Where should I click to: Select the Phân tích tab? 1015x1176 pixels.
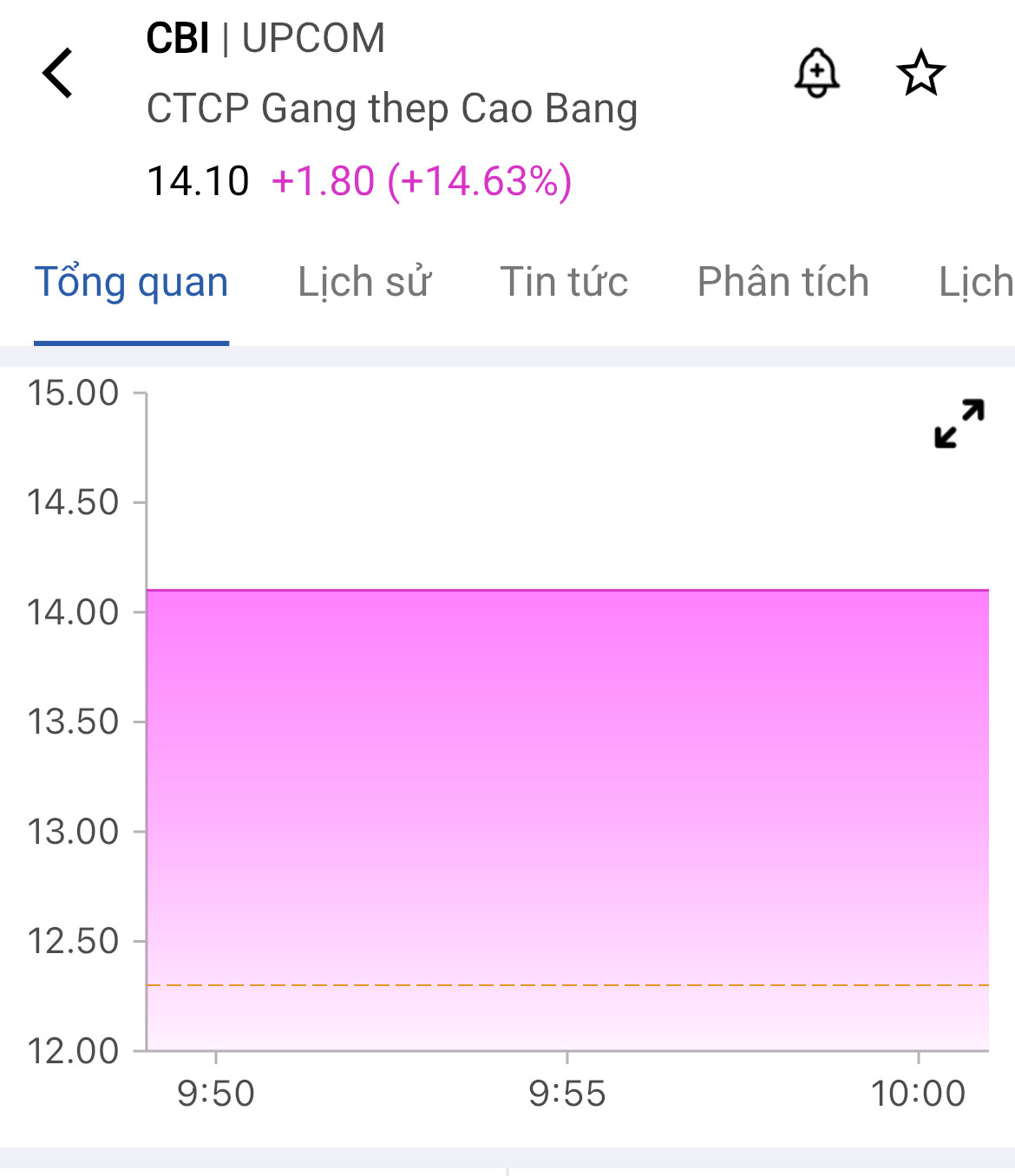click(x=783, y=283)
